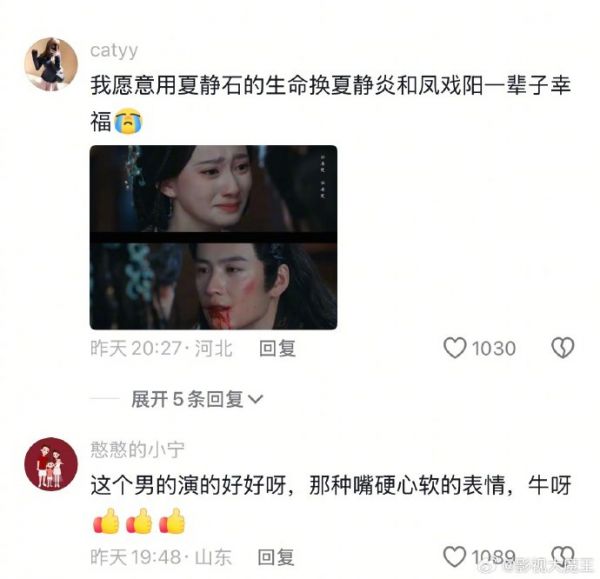The width and height of the screenshot is (600, 579).
Task: Open catyy's profile avatar
Action: [50, 65]
